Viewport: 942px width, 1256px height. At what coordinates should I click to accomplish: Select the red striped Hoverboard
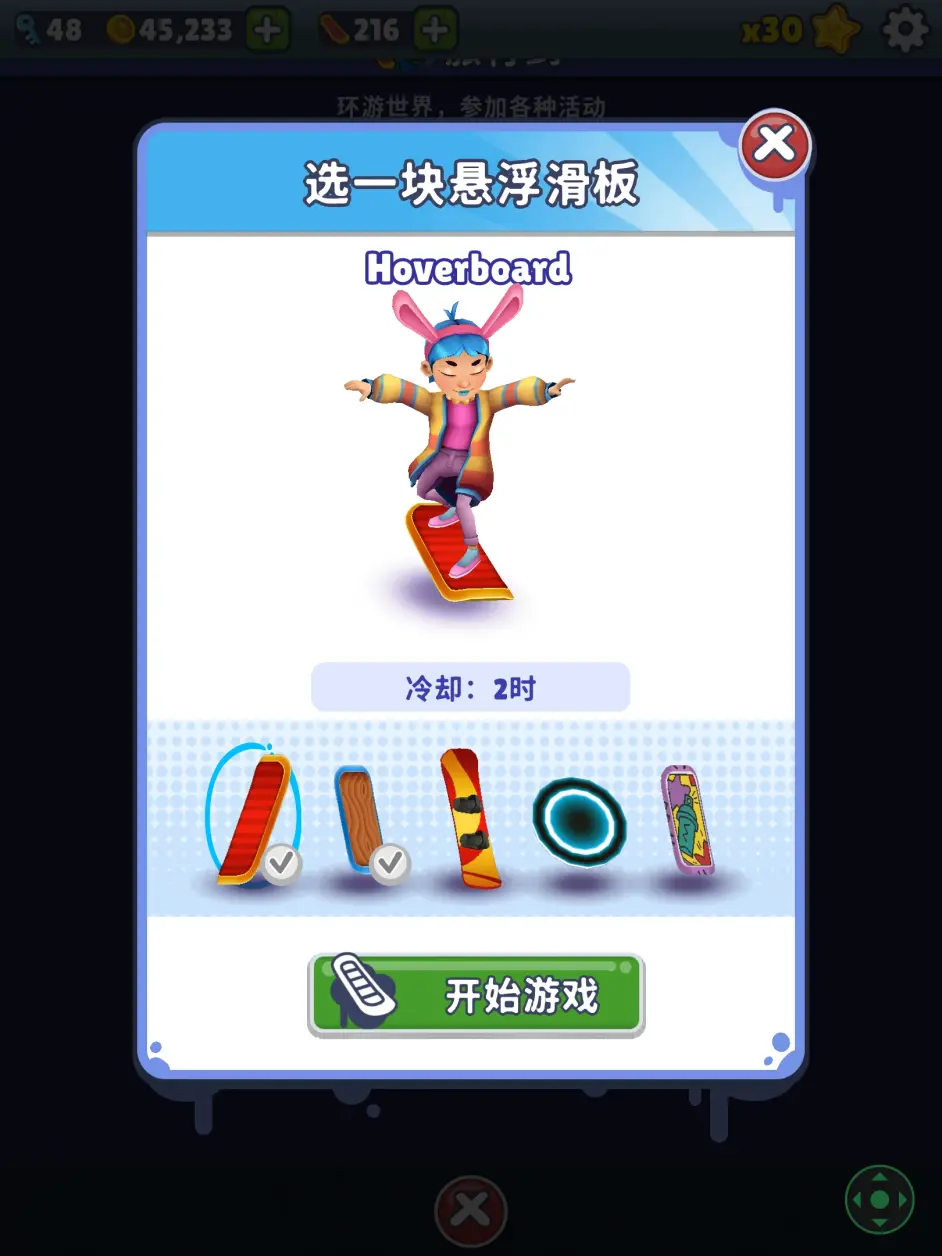tap(253, 820)
